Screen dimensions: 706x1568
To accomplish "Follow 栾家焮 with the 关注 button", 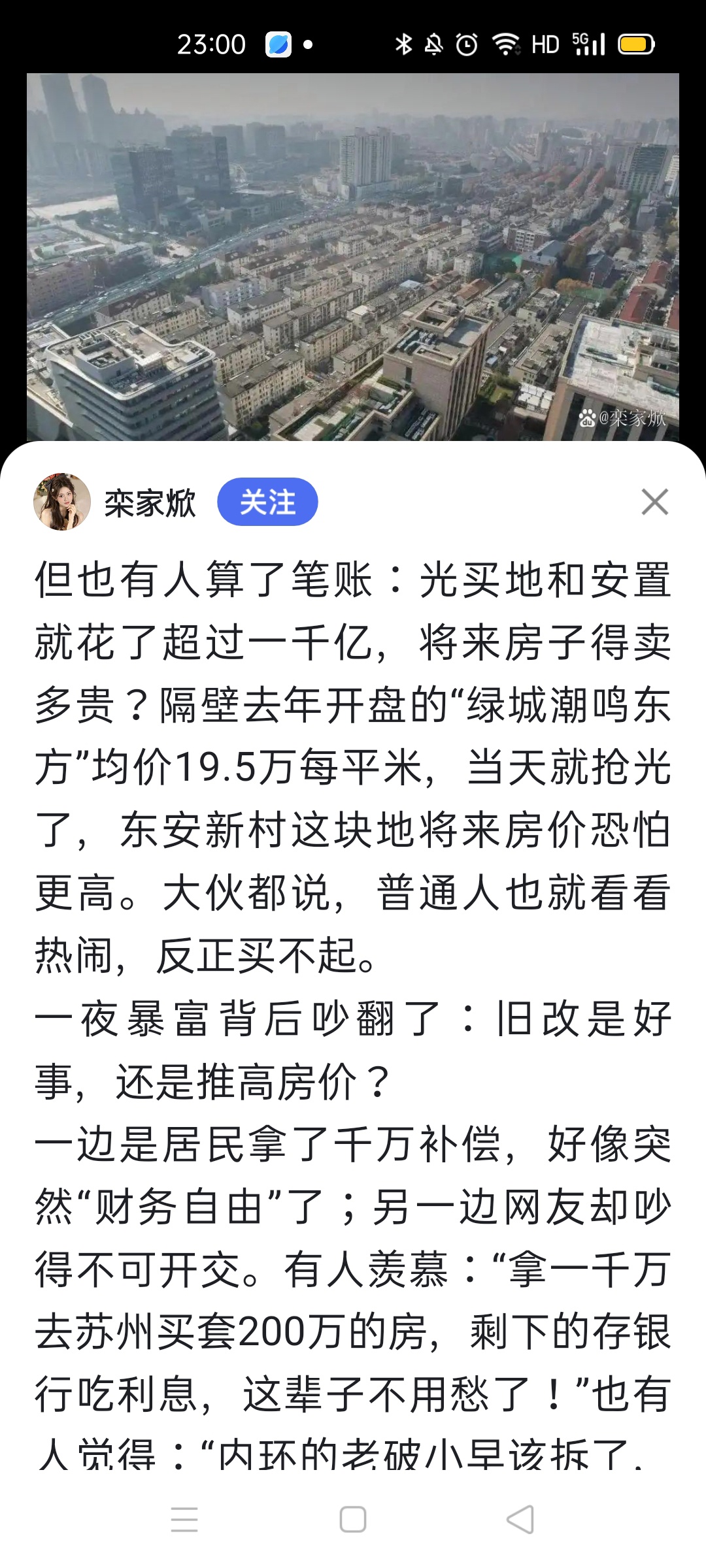I will point(267,502).
